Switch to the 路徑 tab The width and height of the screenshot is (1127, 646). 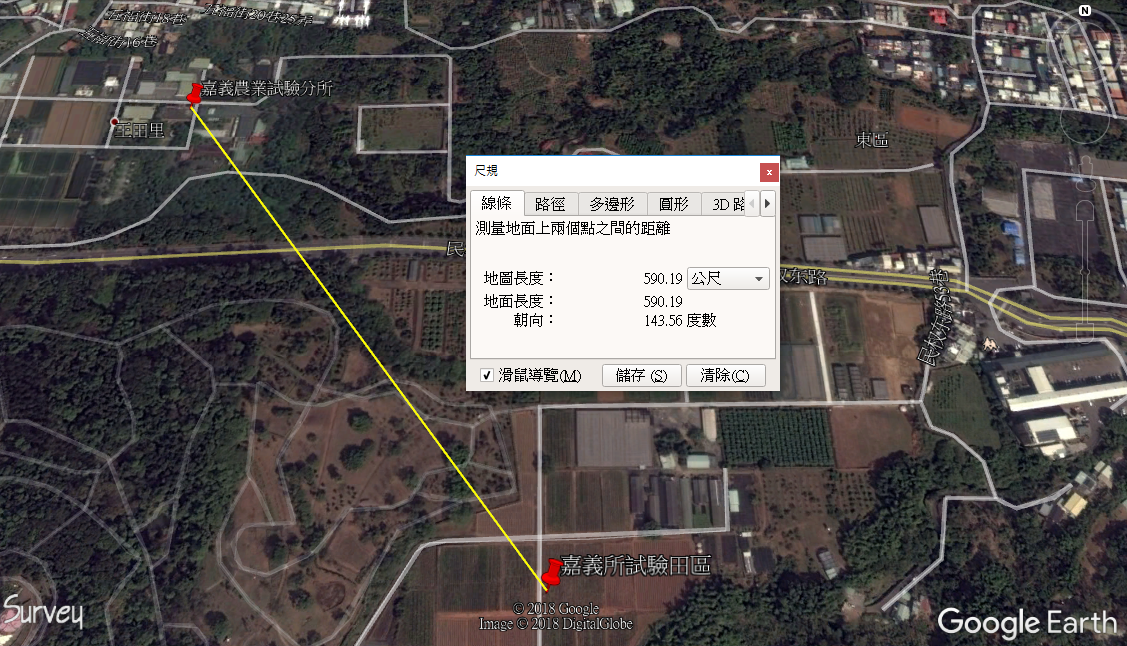(x=550, y=204)
